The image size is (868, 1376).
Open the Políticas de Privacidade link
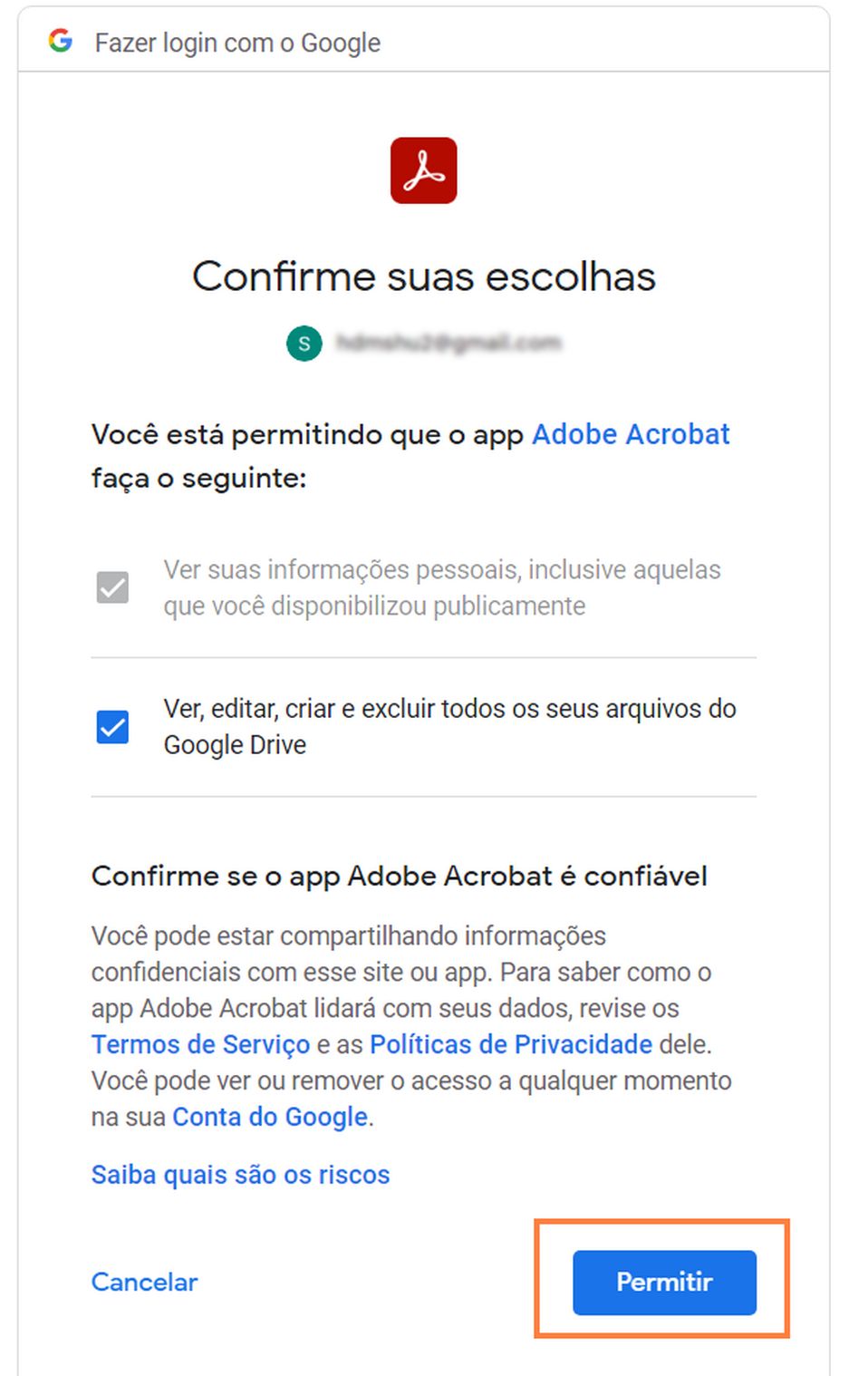(x=509, y=1044)
